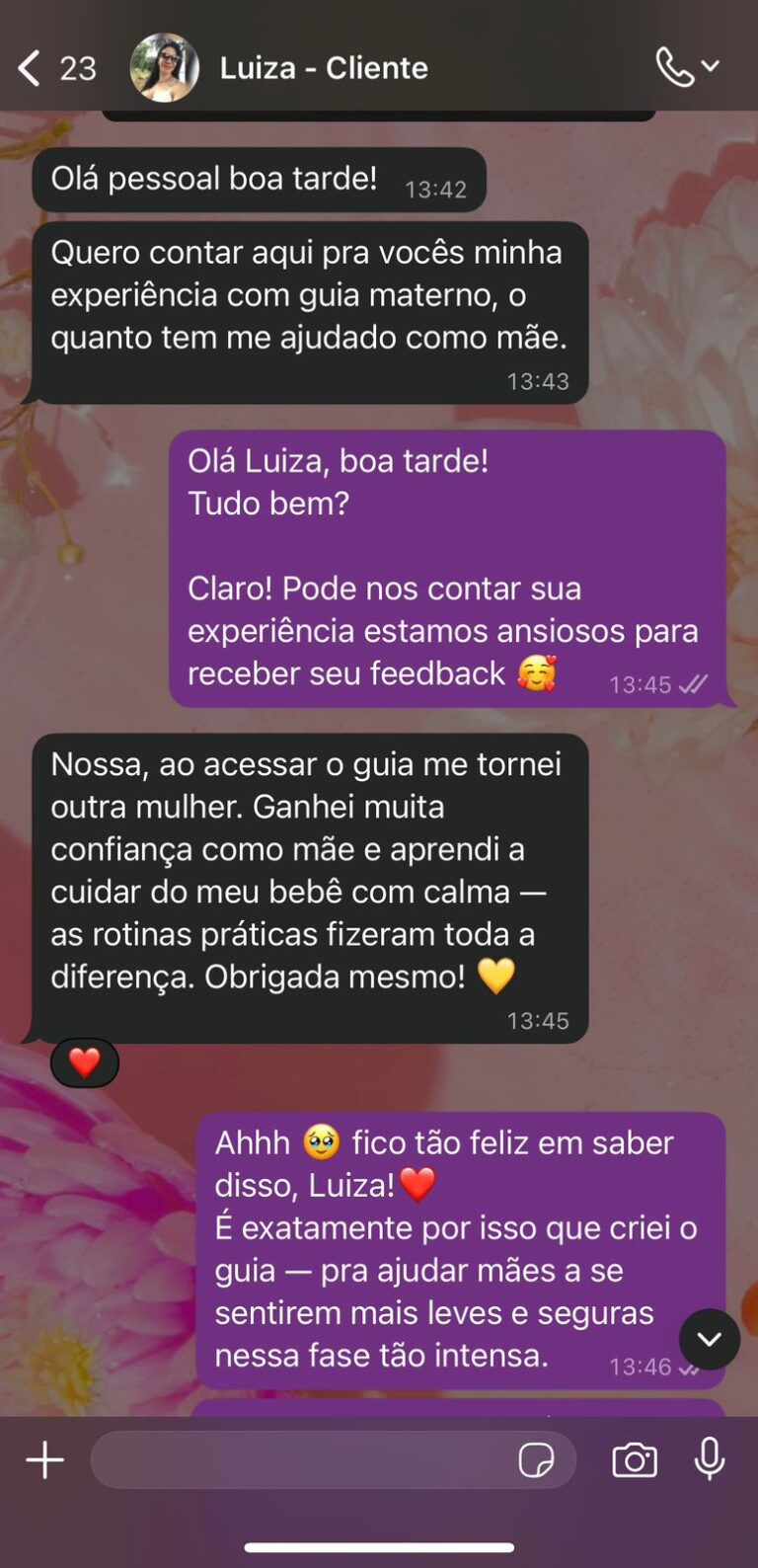
Task: Open Luiza - Cliente contact info
Action: 324,68
